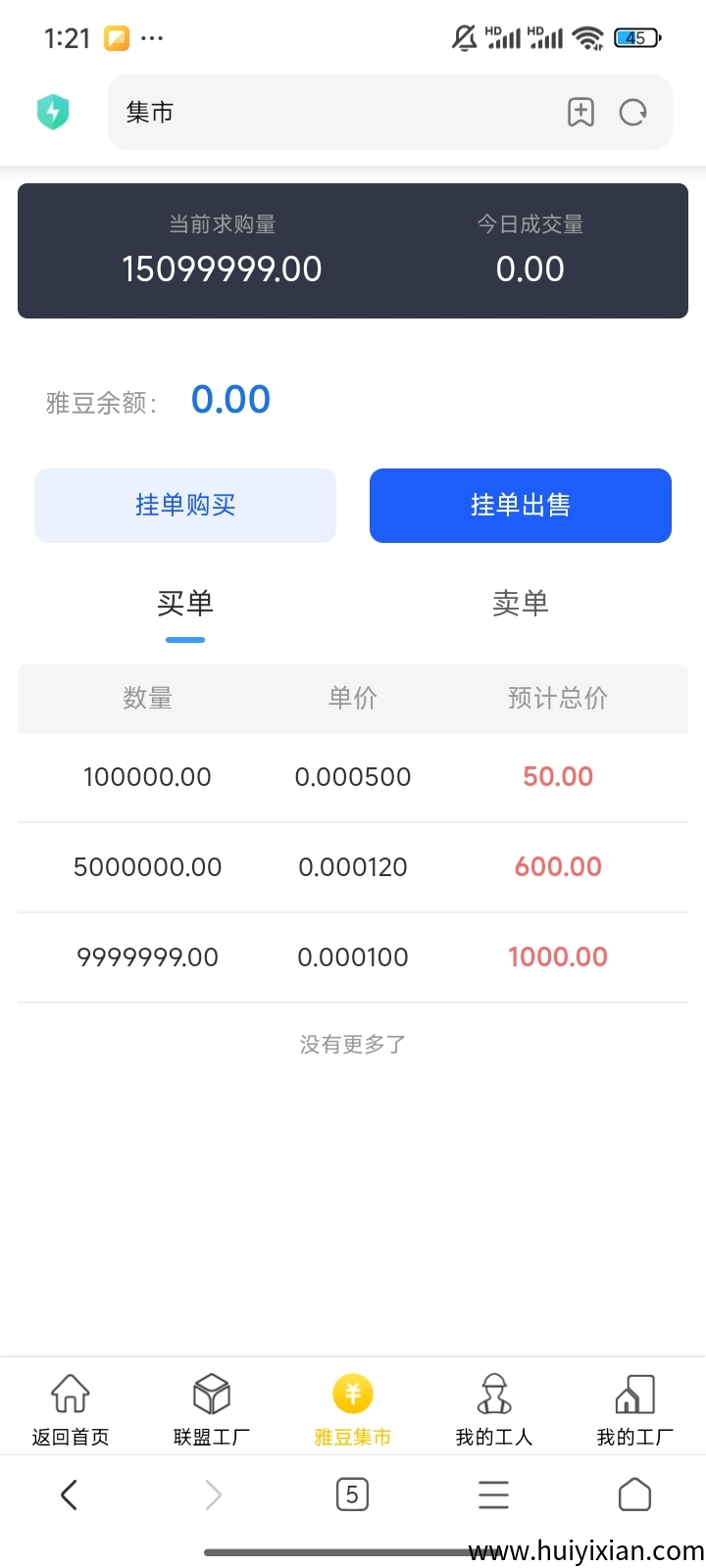Image resolution: width=706 pixels, height=1568 pixels.
Task: Go back in the browser
Action: (69, 1494)
